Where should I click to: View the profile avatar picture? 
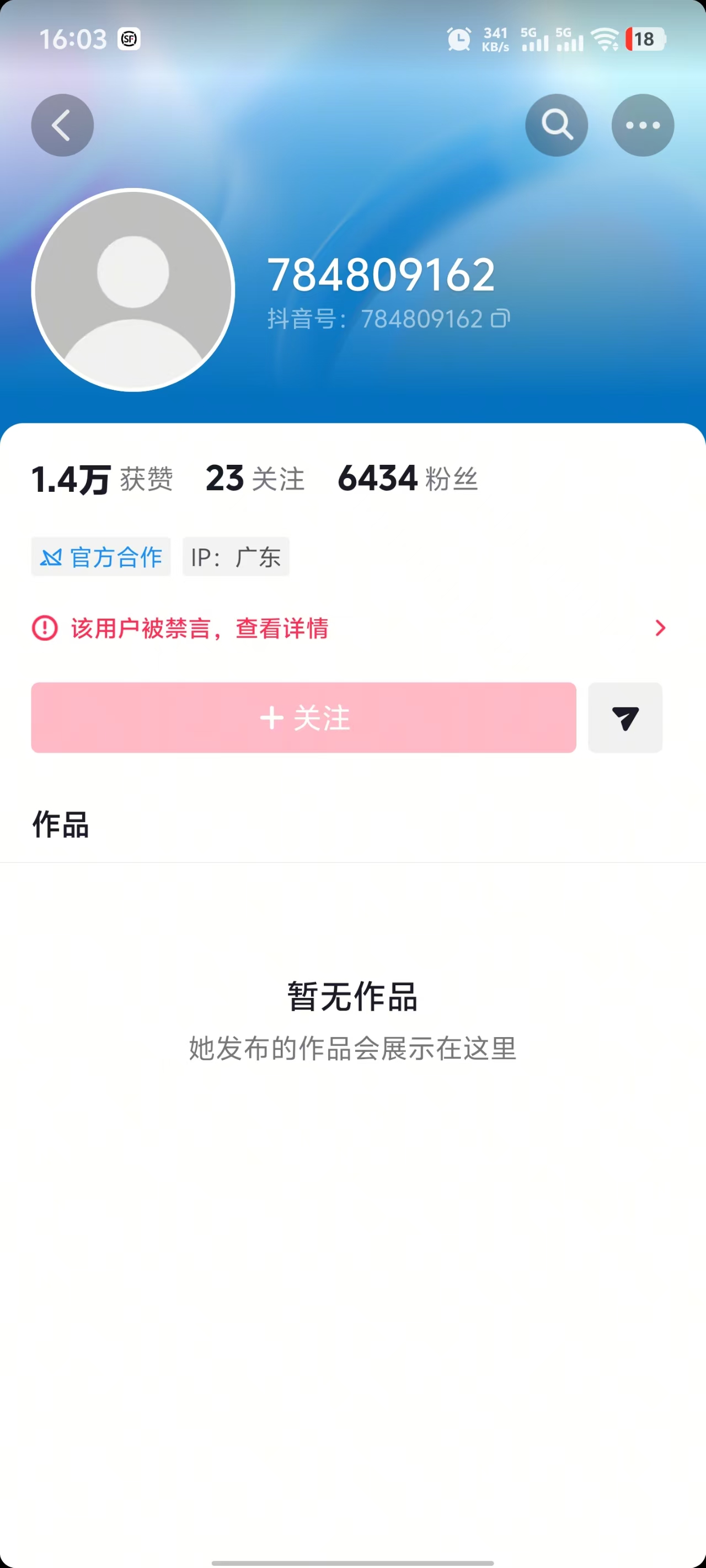pos(133,290)
